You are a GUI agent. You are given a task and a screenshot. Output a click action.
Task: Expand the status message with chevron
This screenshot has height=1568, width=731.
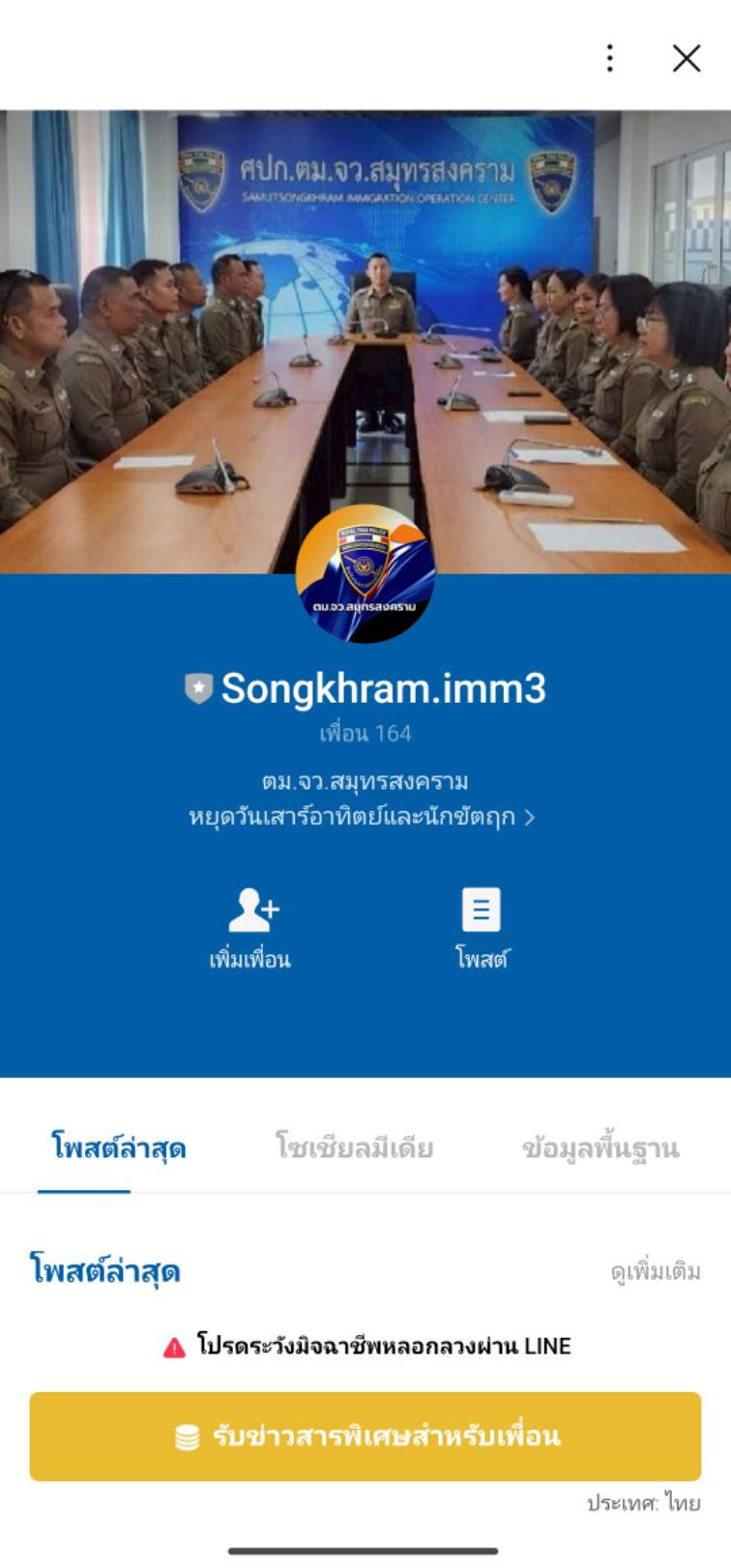362,818
